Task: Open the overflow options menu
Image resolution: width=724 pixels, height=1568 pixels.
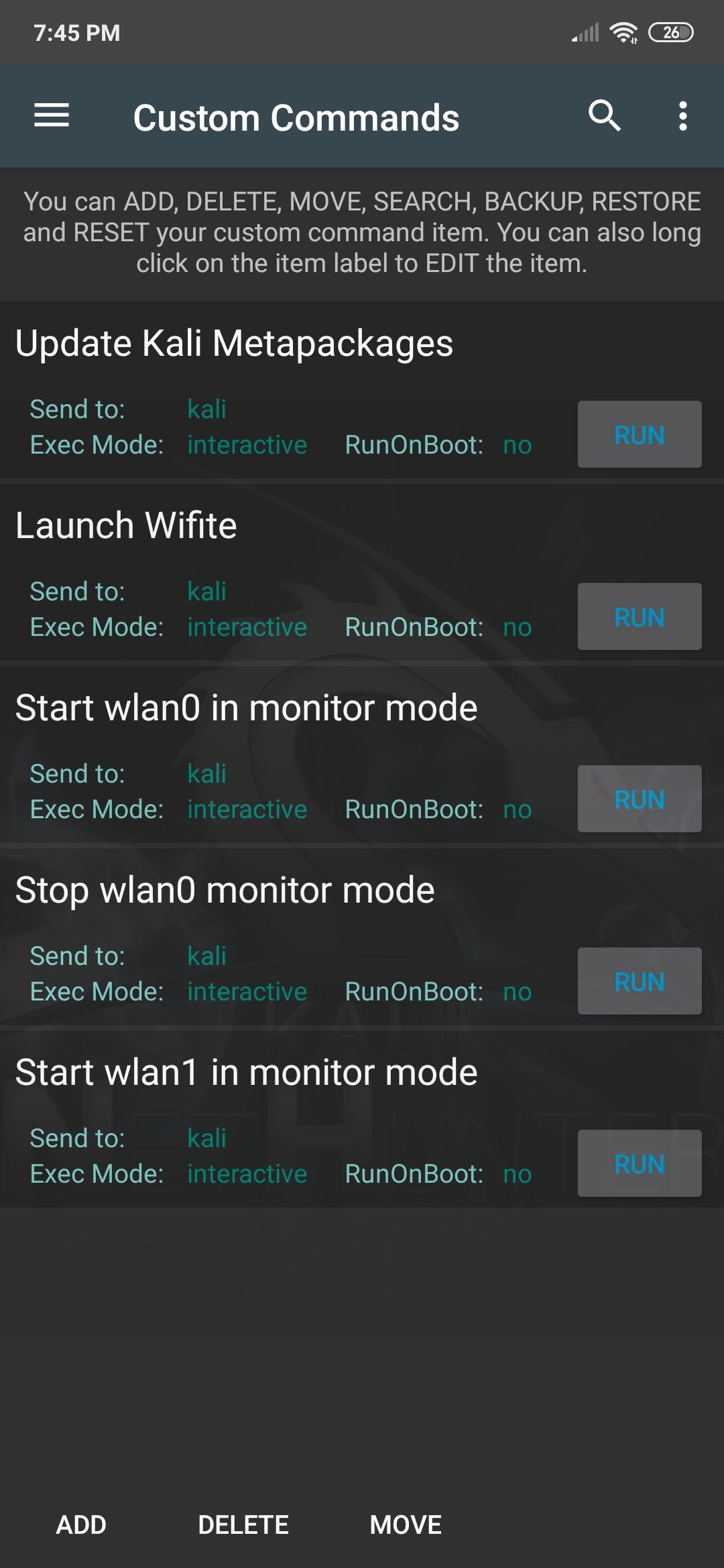Action: 682,116
